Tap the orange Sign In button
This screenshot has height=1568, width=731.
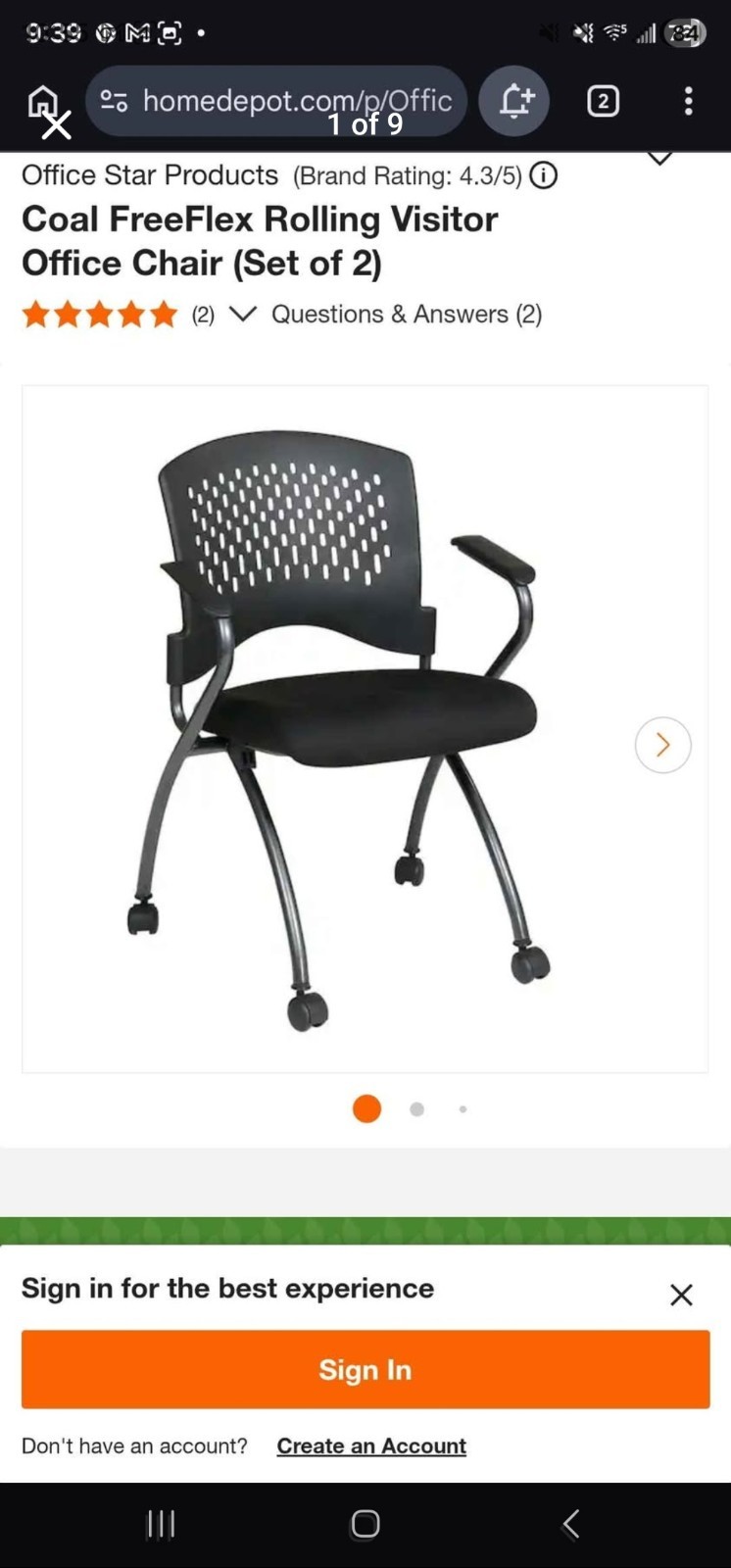coord(365,1369)
